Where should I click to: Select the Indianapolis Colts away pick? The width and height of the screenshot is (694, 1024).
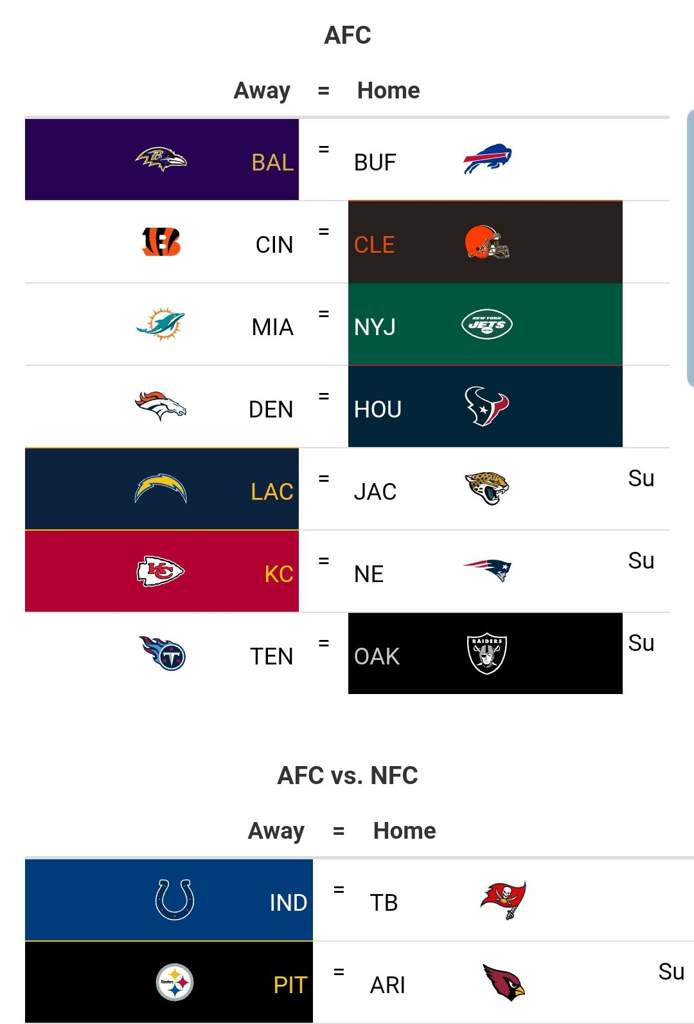[x=170, y=900]
